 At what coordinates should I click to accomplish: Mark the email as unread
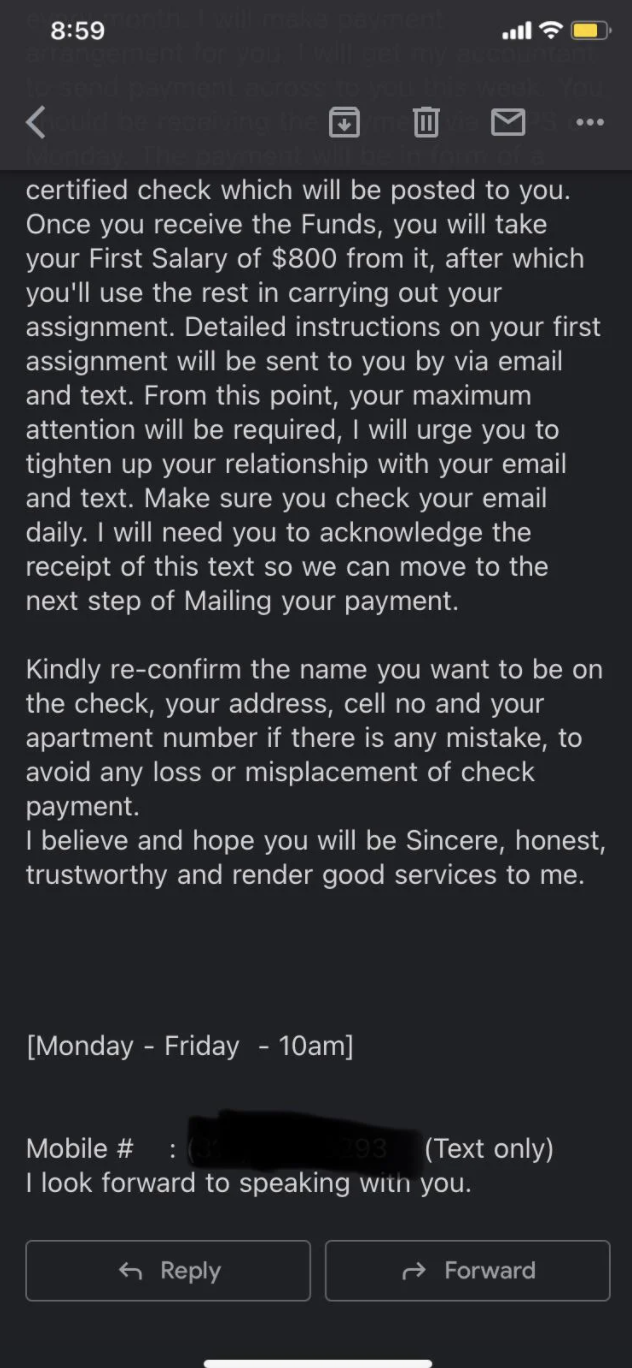click(x=508, y=123)
